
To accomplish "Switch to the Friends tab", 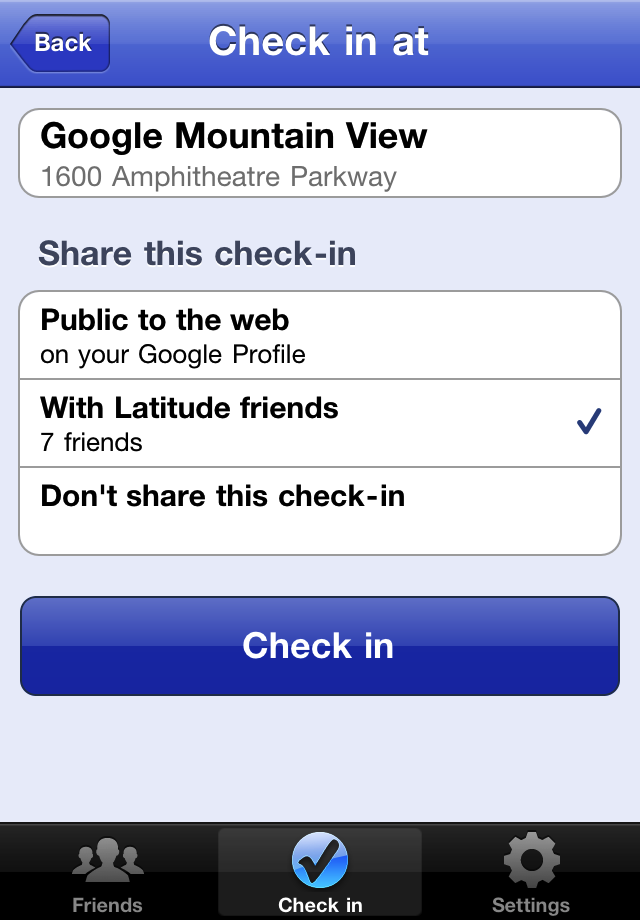I will tap(108, 873).
